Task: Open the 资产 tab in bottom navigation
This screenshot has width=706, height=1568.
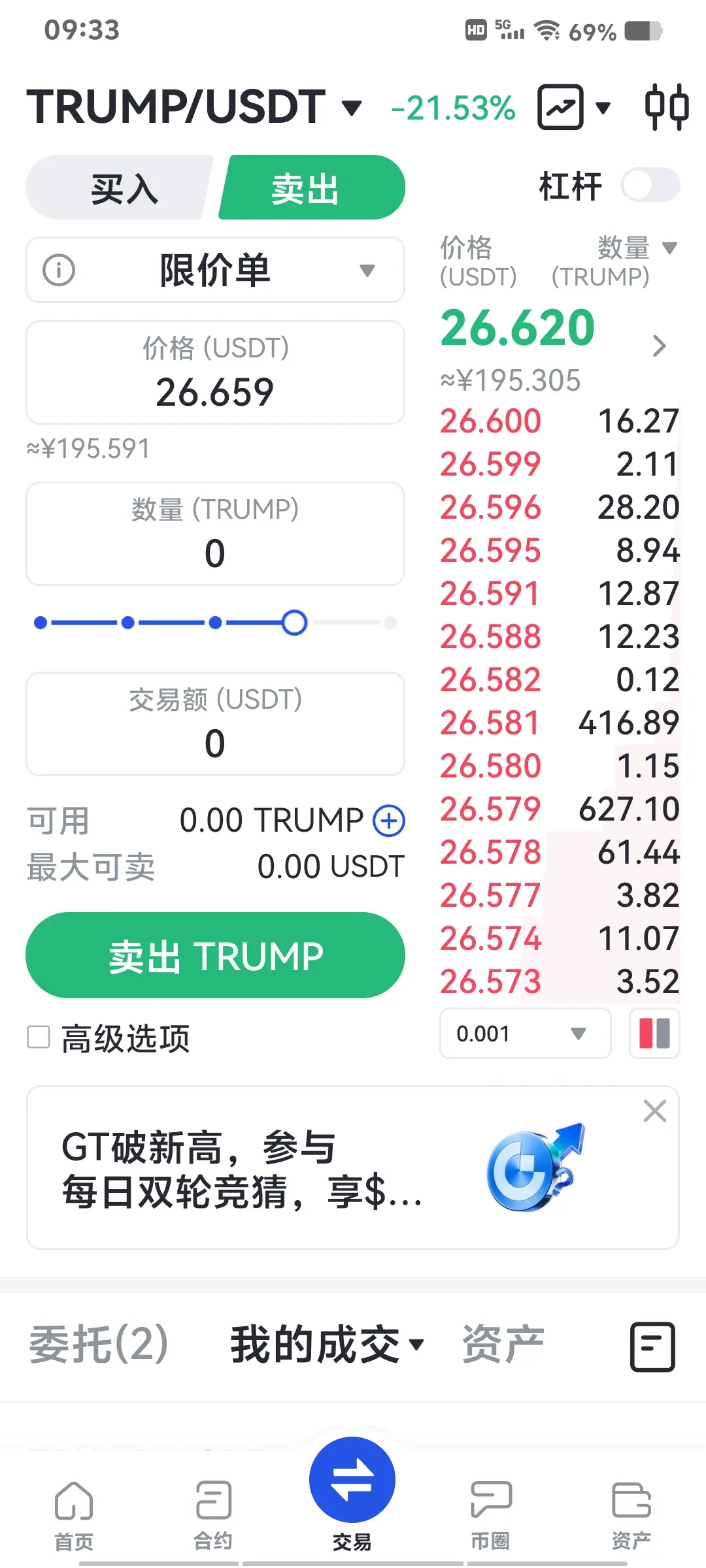Action: (631, 1514)
